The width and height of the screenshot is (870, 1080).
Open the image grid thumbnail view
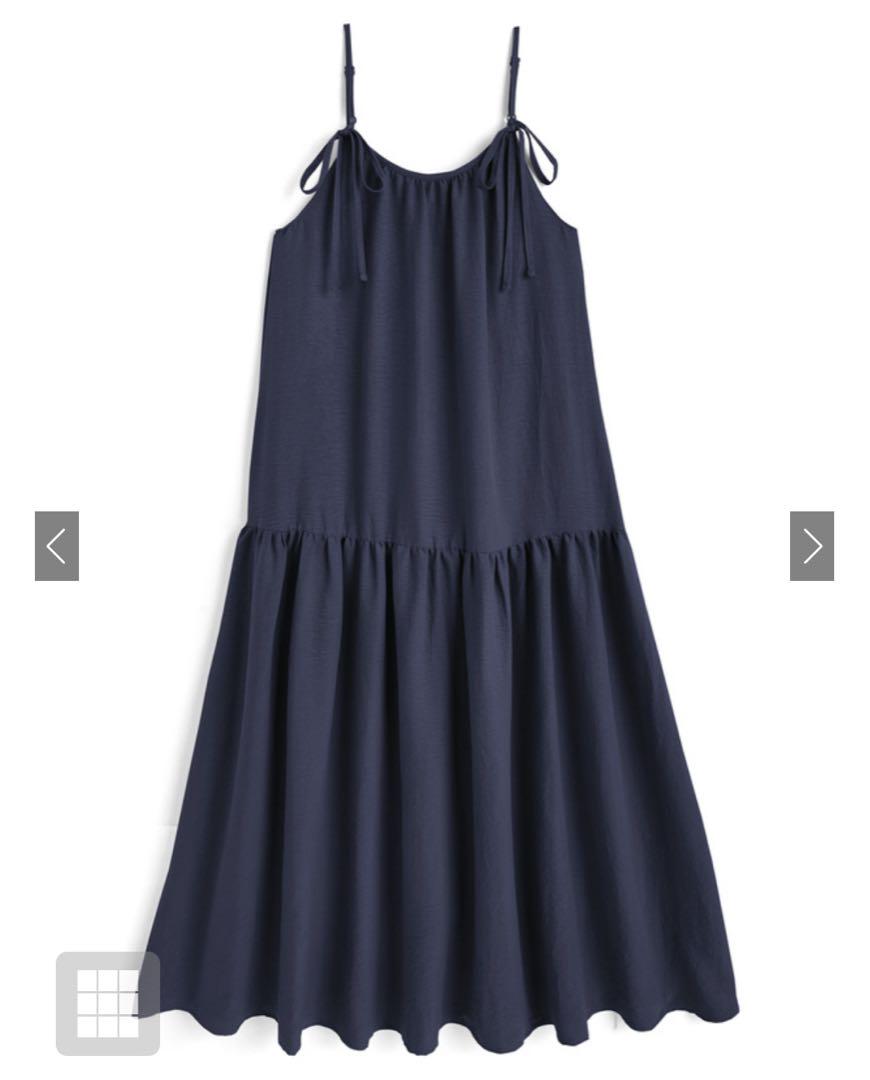(x=107, y=1003)
